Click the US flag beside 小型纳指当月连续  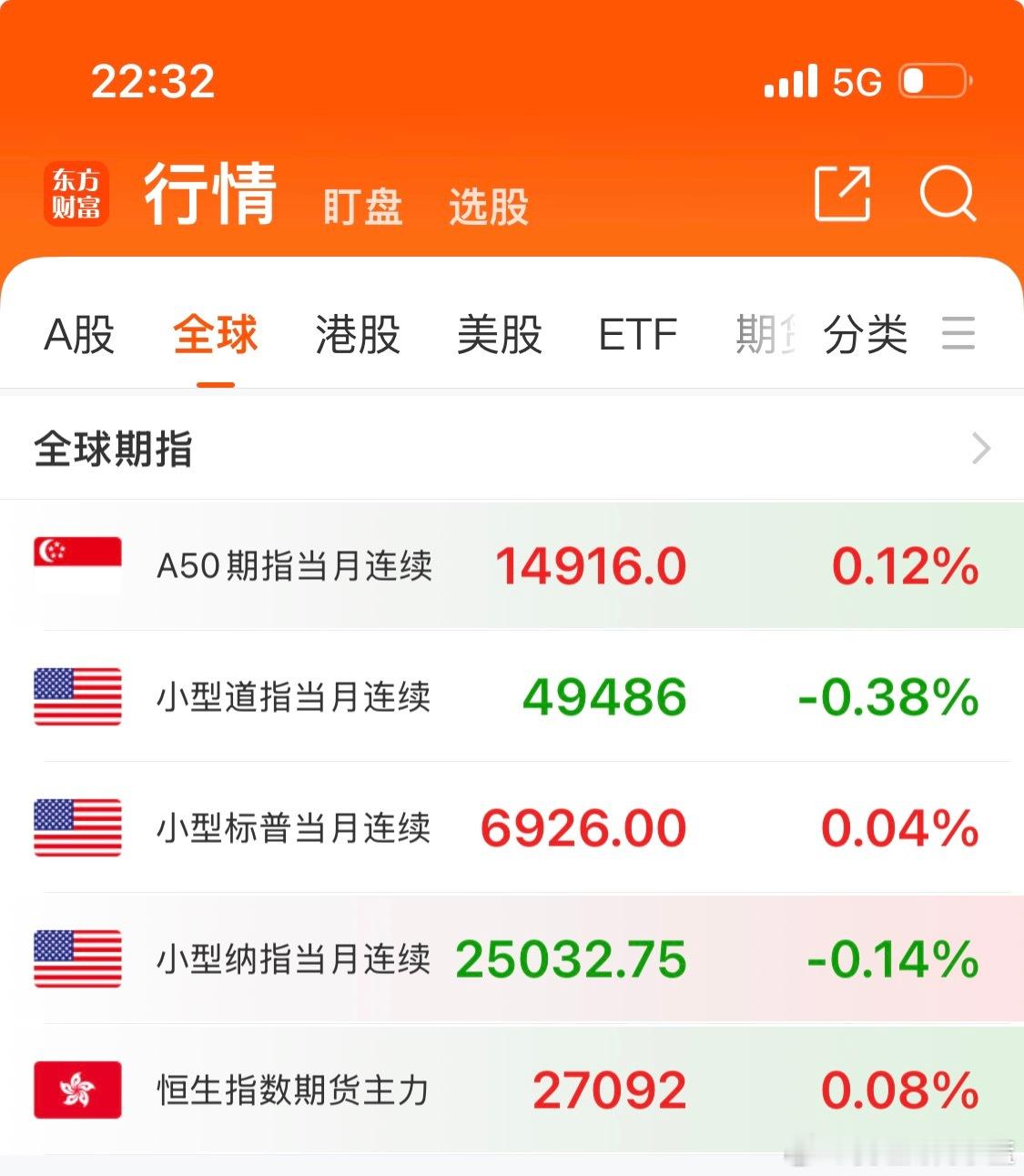[x=76, y=960]
